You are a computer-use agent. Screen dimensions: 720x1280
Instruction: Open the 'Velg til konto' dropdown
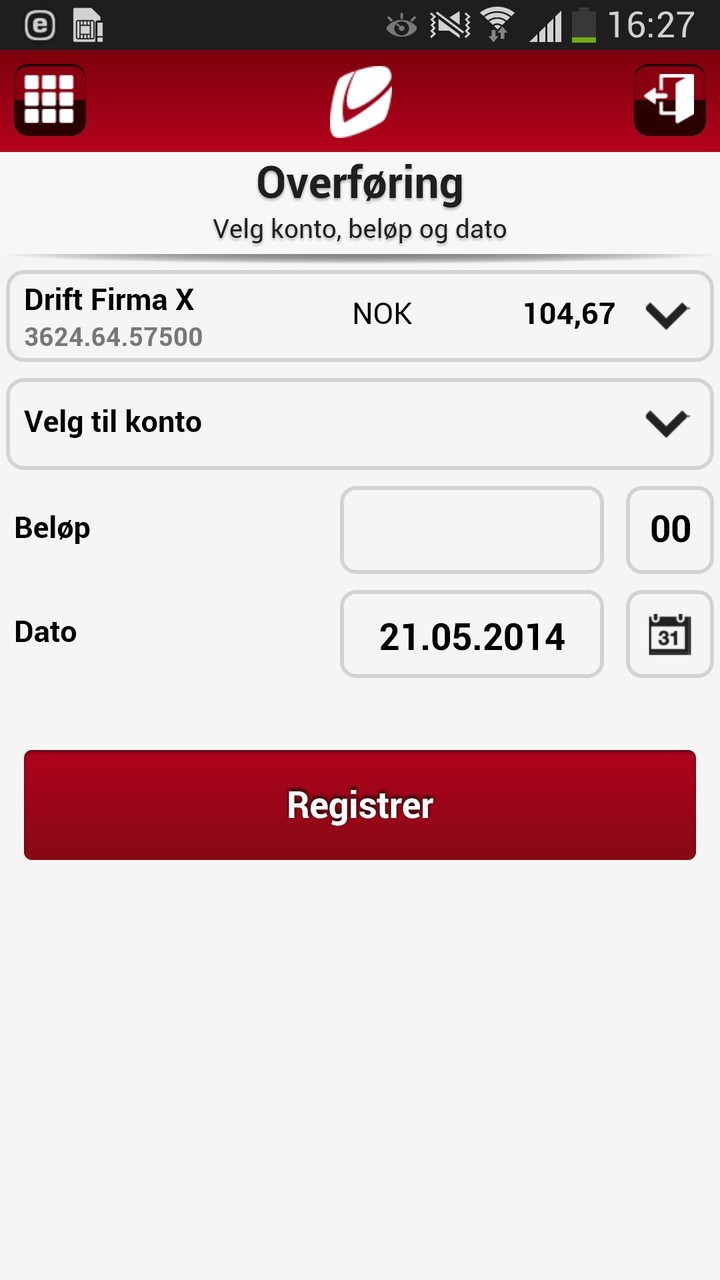coord(359,422)
